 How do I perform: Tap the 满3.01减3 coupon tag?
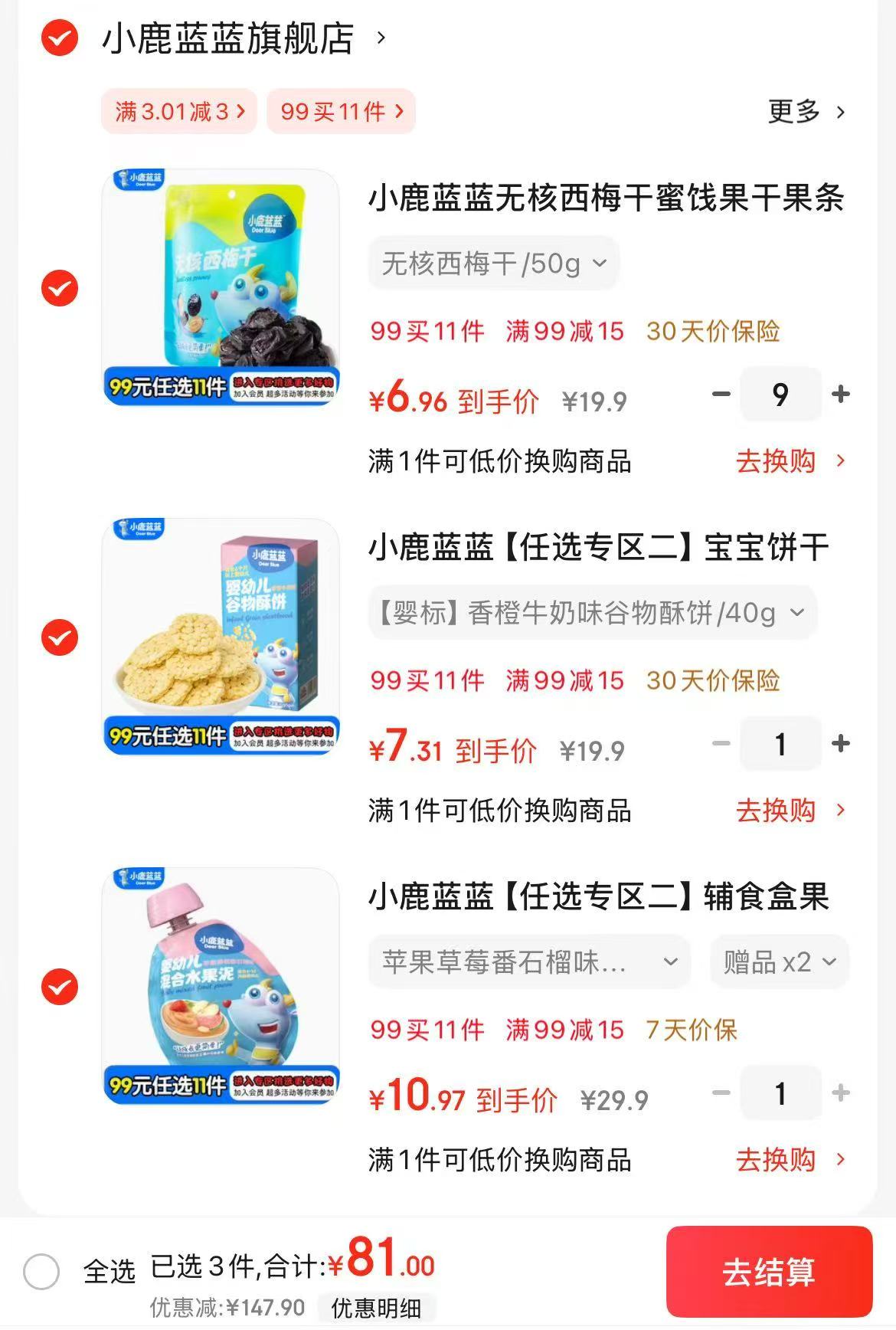pyautogui.click(x=178, y=112)
